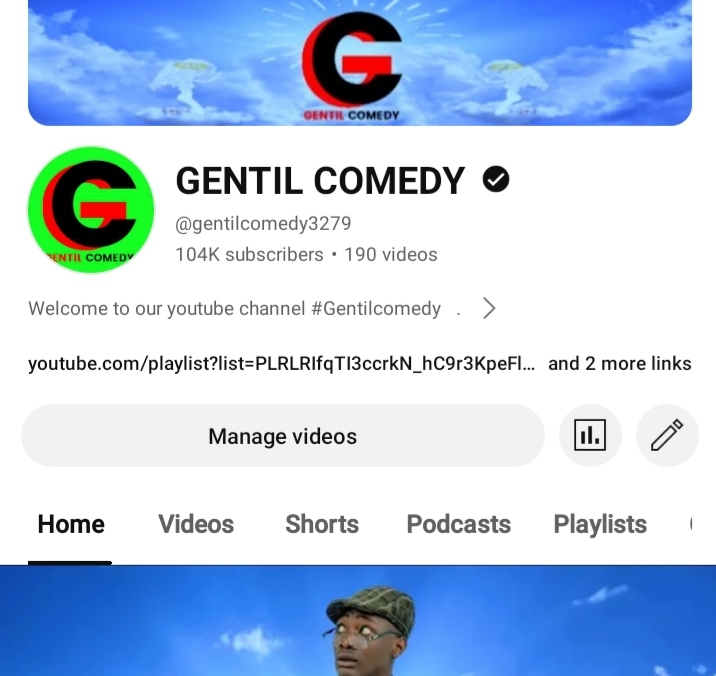This screenshot has width=716, height=676.
Task: Open the Podcasts tab
Action: point(458,524)
